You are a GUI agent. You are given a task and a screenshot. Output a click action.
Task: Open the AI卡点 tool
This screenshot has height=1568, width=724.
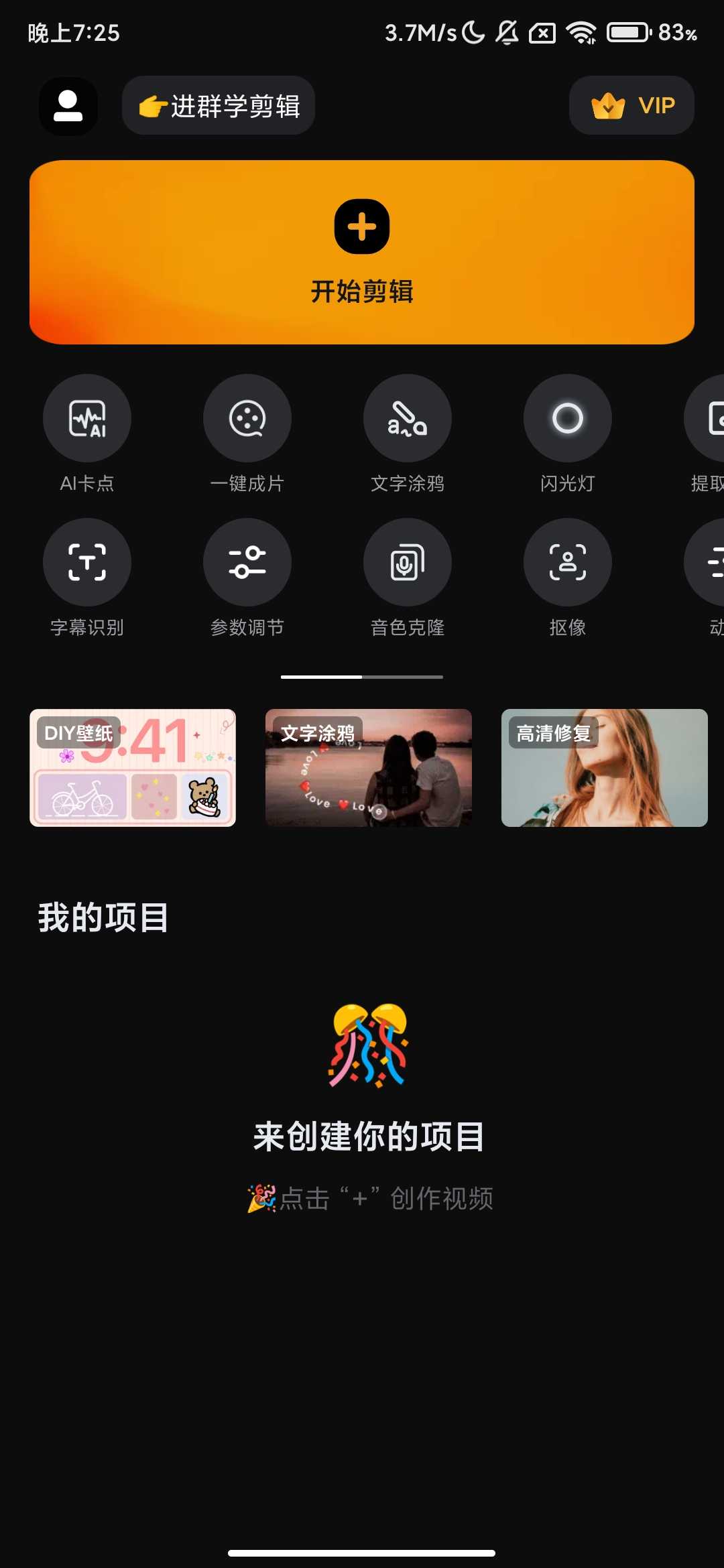[87, 418]
